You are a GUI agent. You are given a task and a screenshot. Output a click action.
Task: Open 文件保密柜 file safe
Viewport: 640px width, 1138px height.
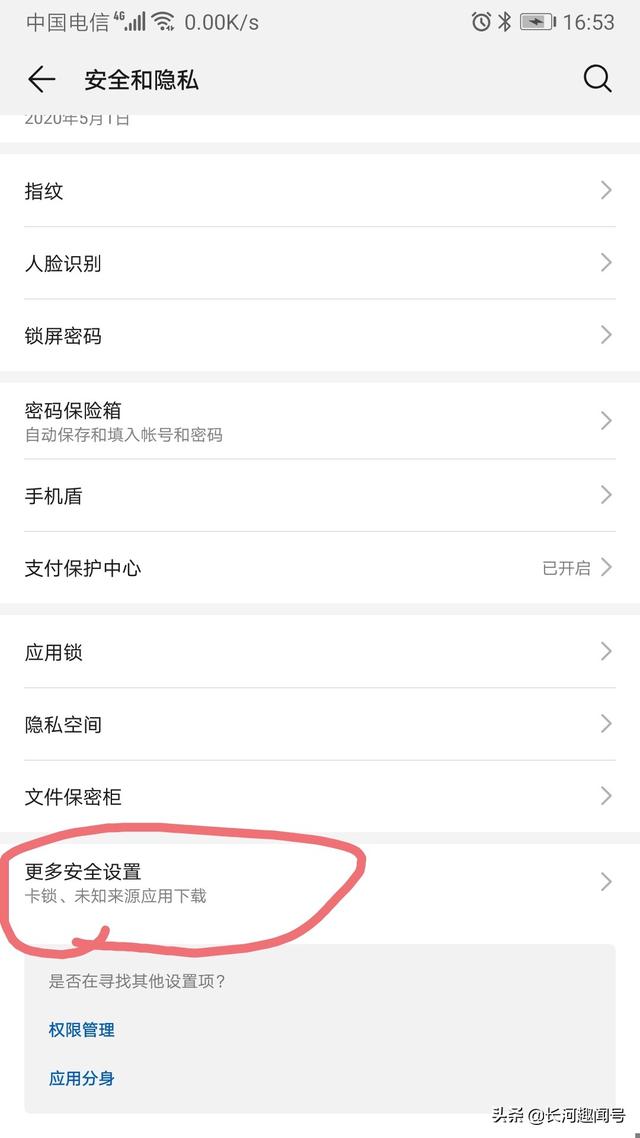tap(320, 797)
